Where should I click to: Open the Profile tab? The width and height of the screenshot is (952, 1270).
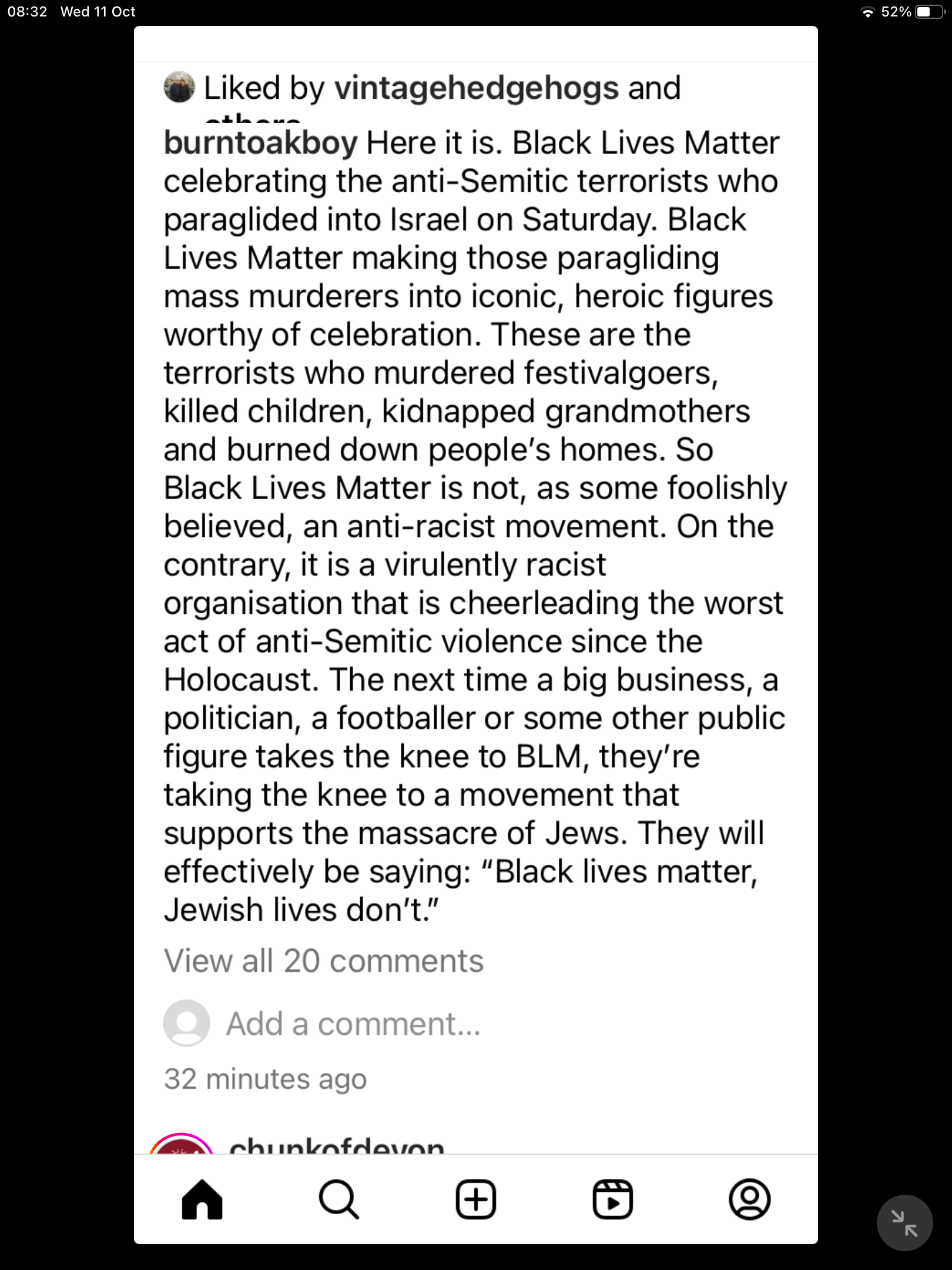[x=749, y=1199]
